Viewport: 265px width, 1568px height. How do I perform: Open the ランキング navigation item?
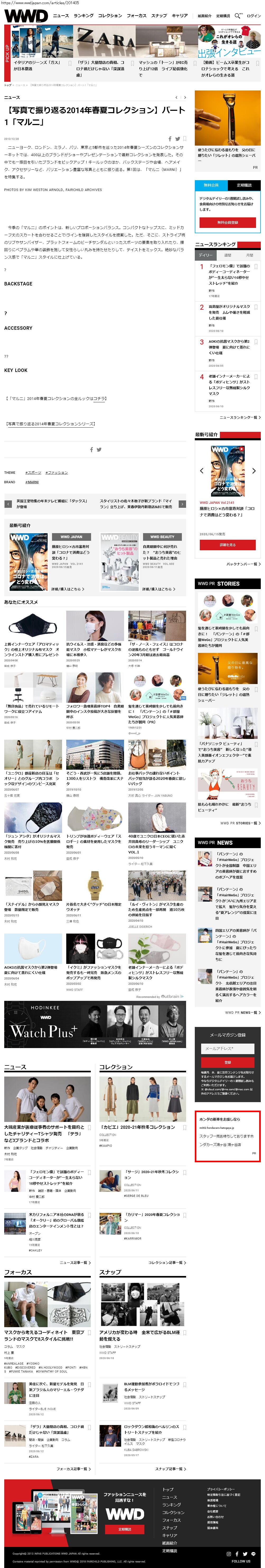(x=83, y=16)
